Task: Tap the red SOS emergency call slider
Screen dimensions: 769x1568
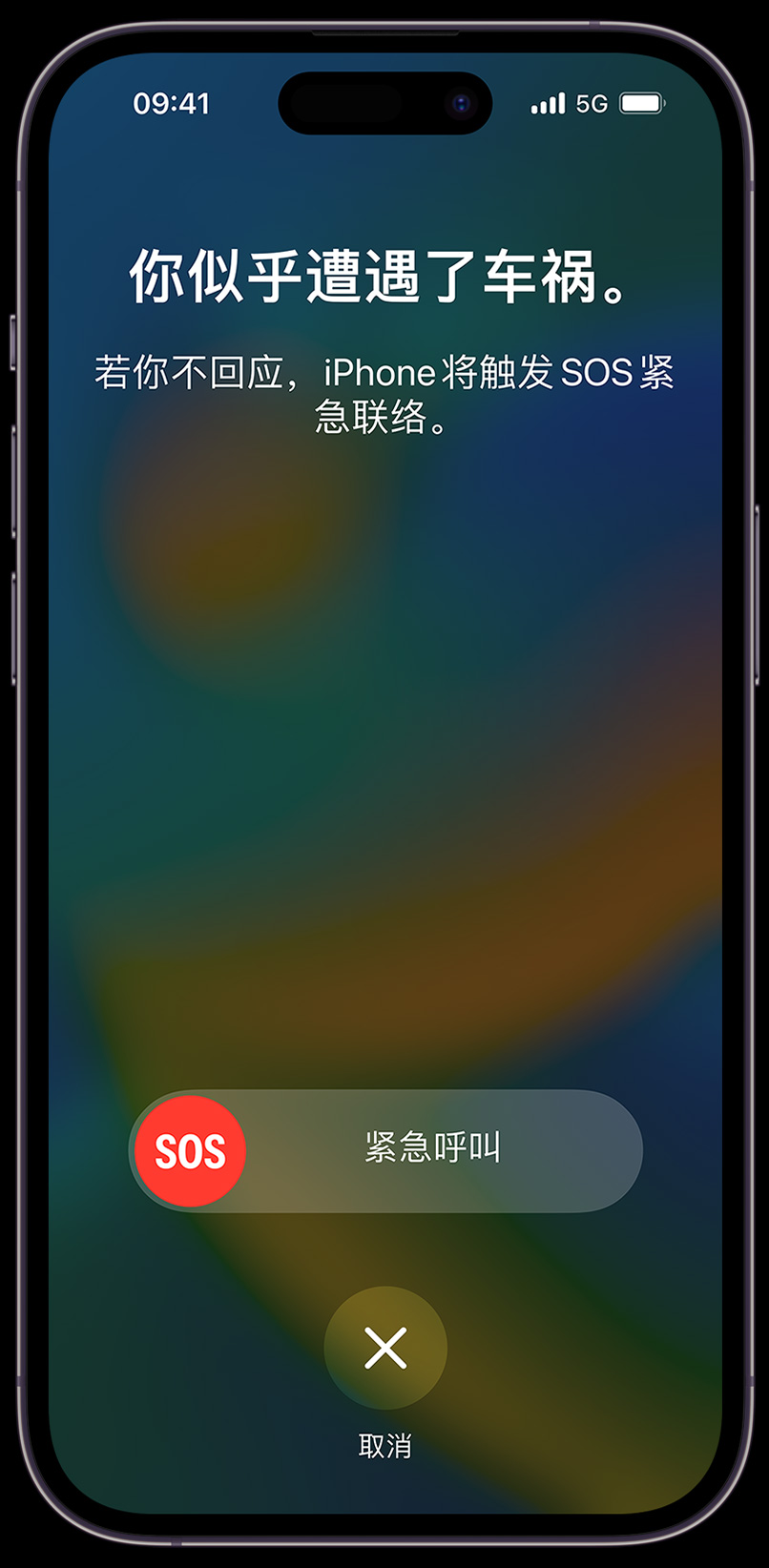Action: click(x=191, y=1151)
